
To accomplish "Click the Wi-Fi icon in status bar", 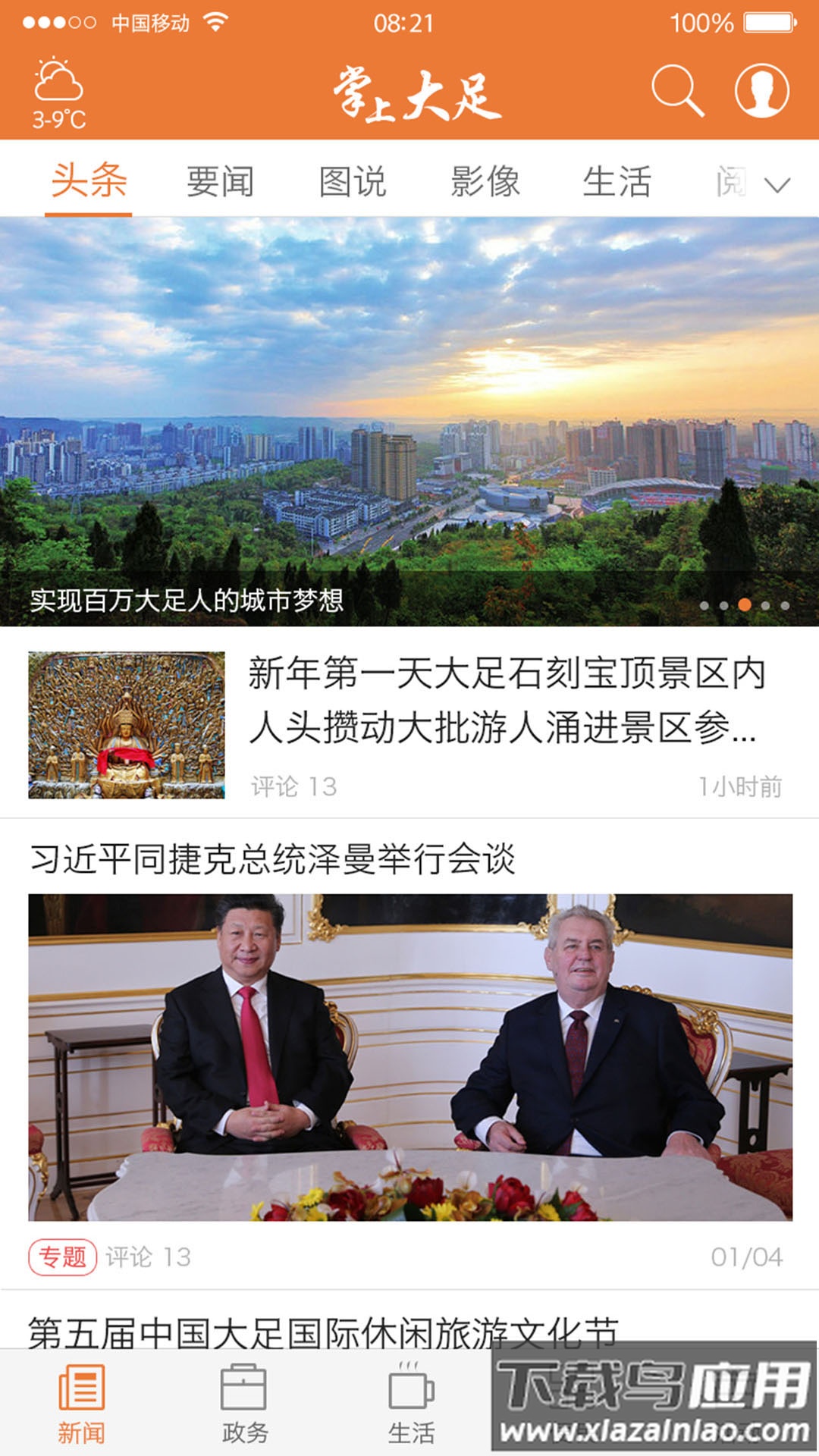I will [218, 20].
